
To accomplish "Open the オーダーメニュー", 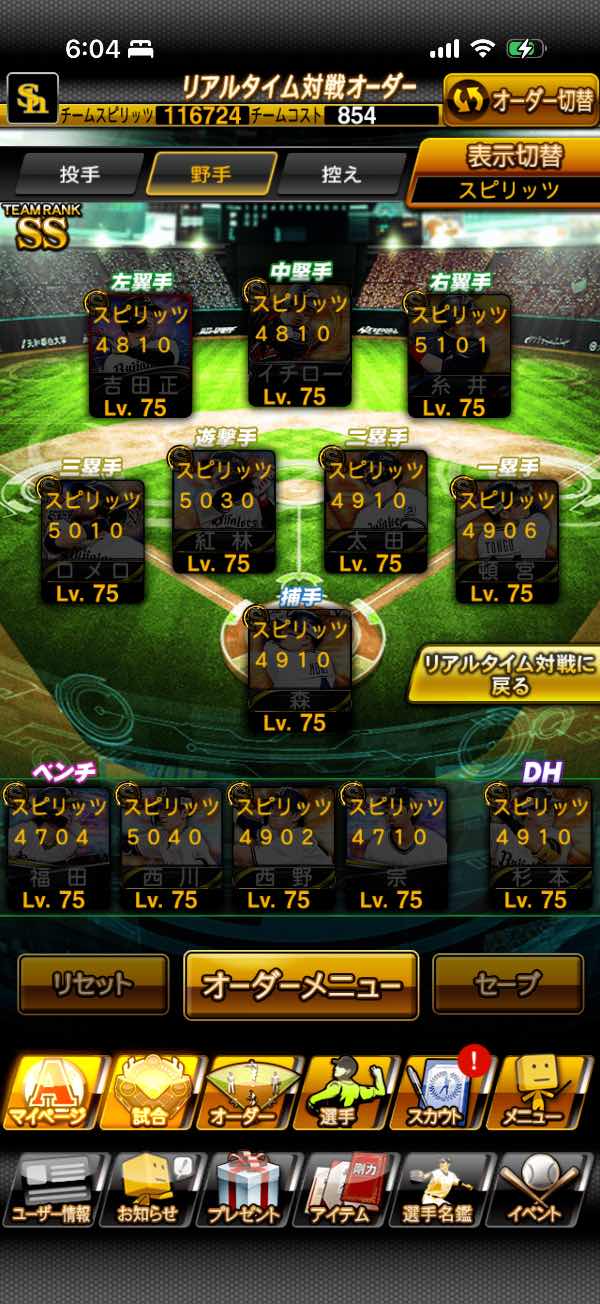I will (x=301, y=985).
